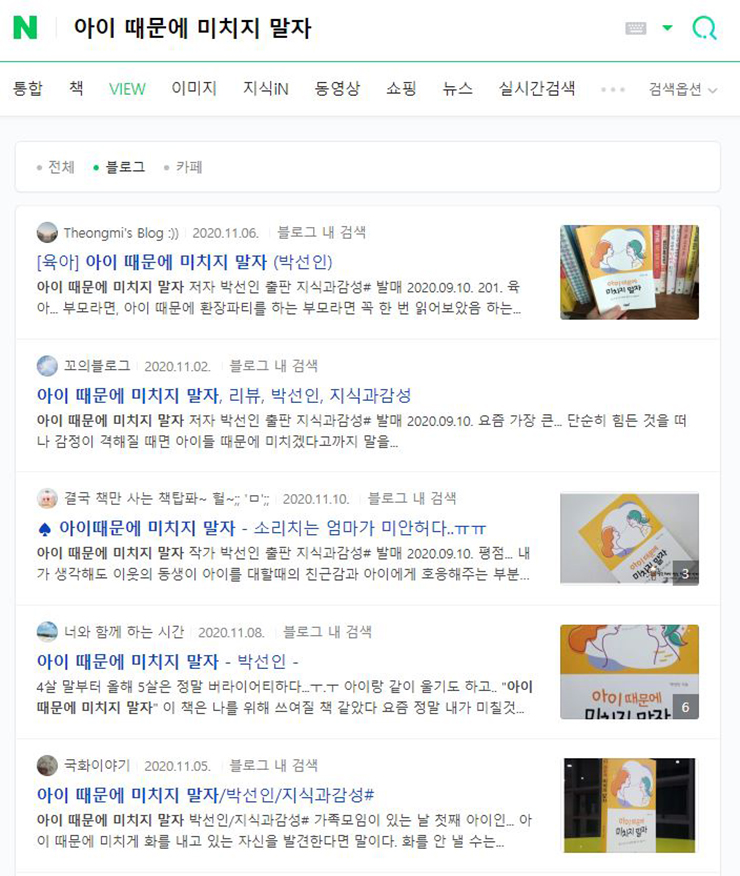Open the 쇼핑 tab

(400, 88)
